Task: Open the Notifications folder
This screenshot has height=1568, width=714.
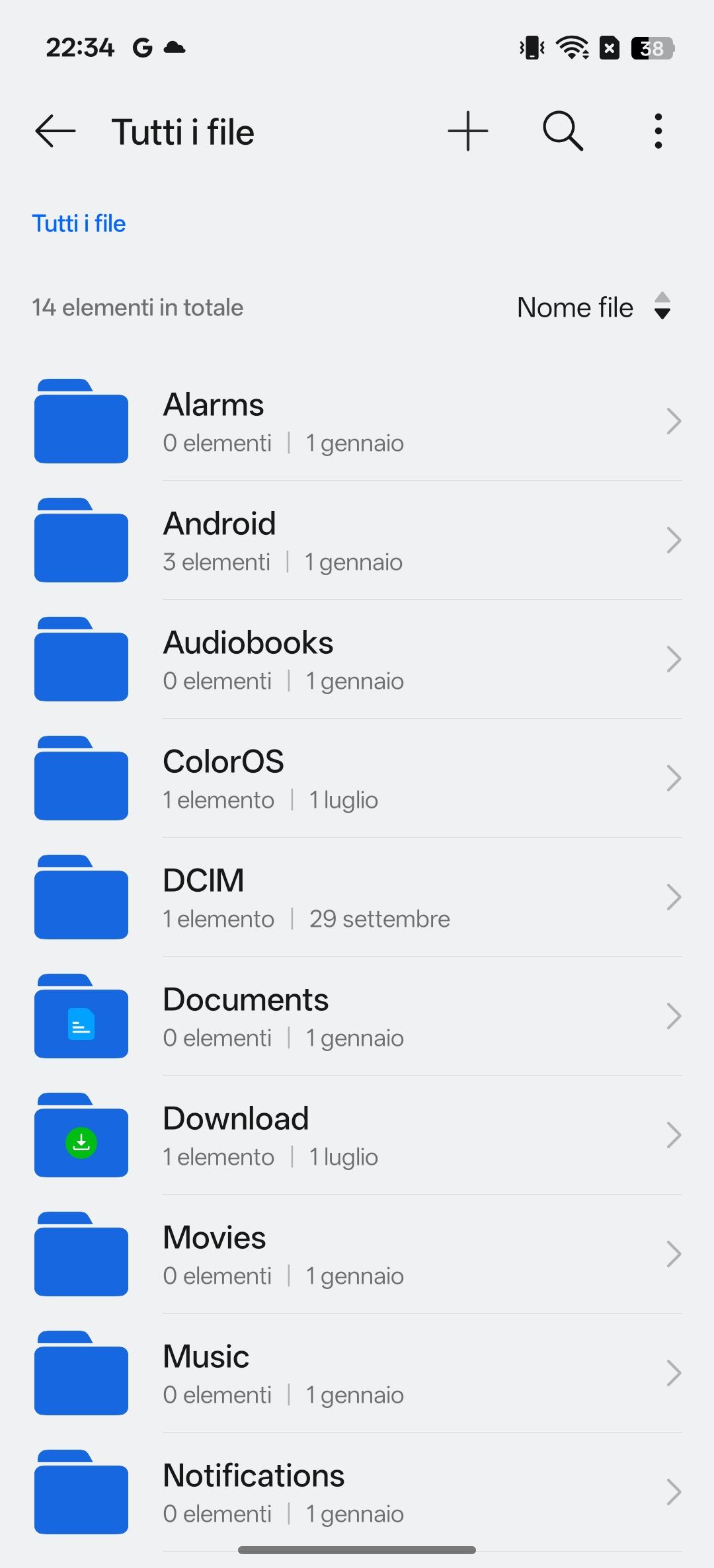Action: tap(357, 1493)
